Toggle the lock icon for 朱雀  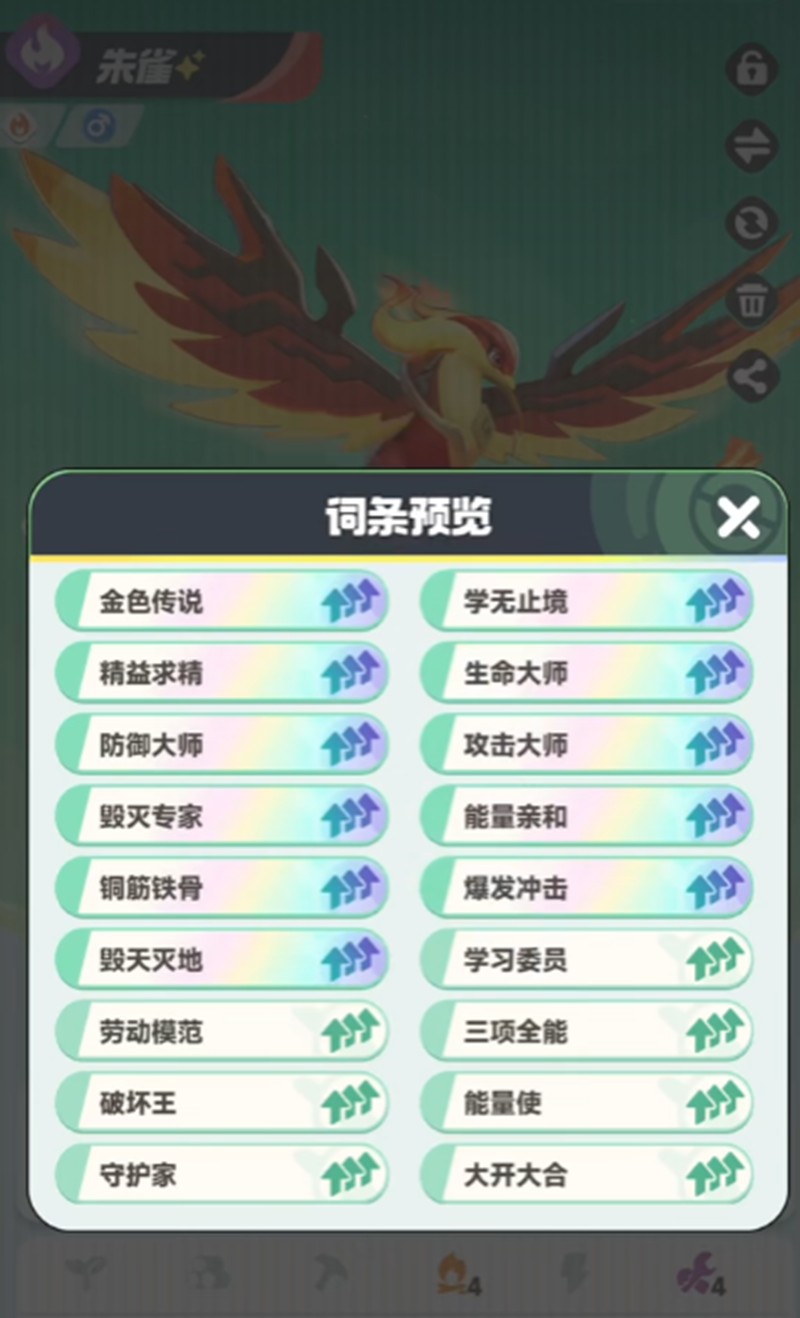coord(751,70)
